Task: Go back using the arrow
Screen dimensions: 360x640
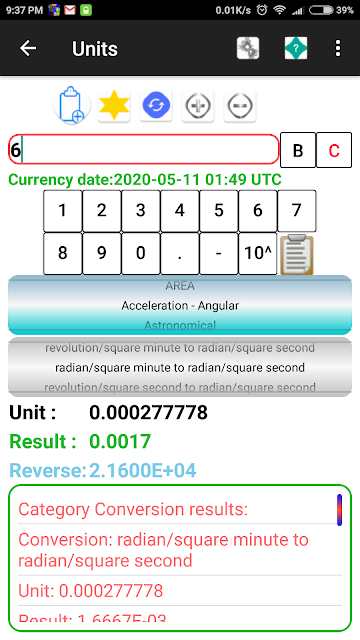Action: point(28,49)
